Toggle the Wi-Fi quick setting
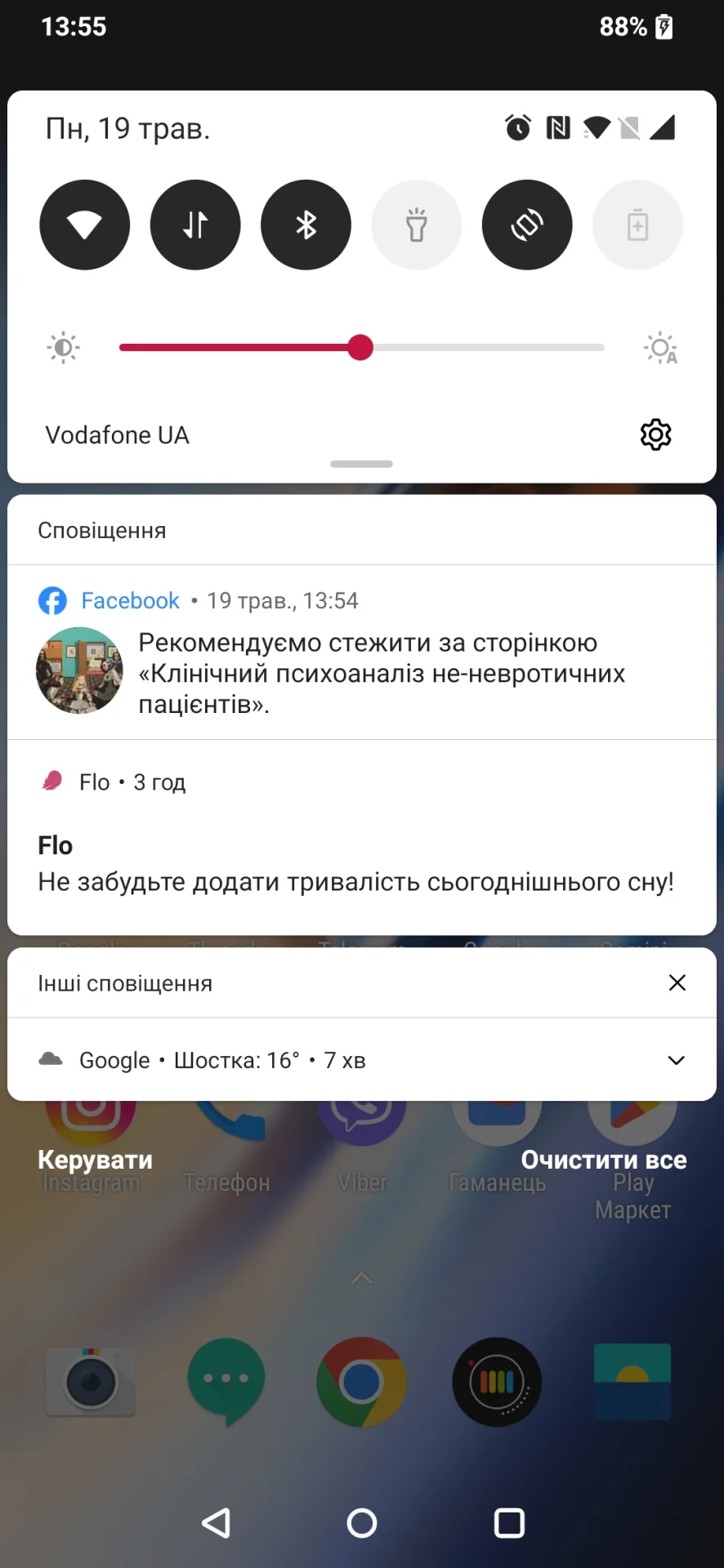Image resolution: width=724 pixels, height=1568 pixels. point(84,225)
